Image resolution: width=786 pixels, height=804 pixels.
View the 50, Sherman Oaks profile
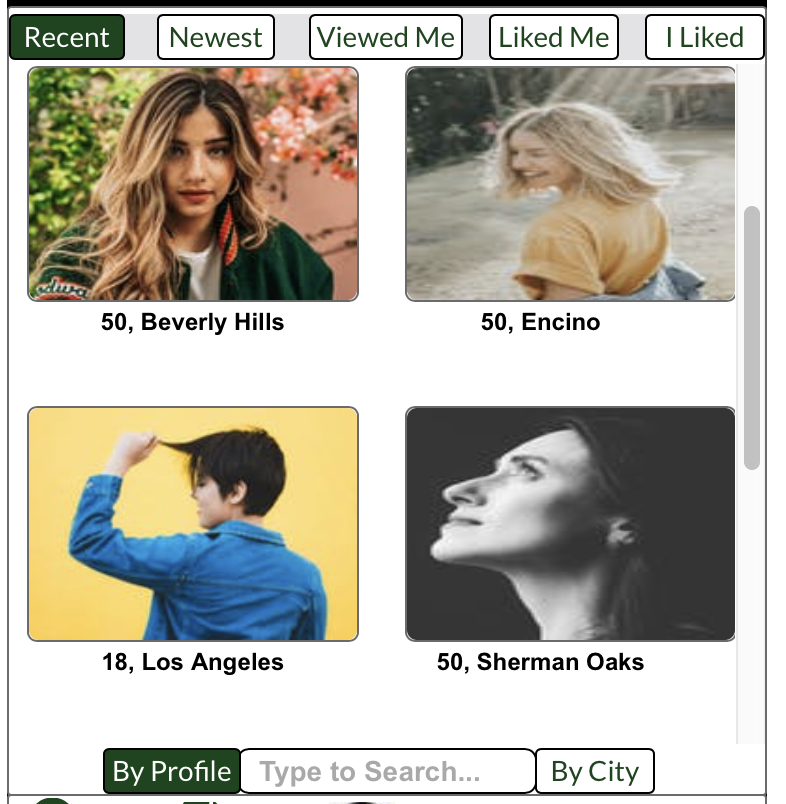(570, 524)
